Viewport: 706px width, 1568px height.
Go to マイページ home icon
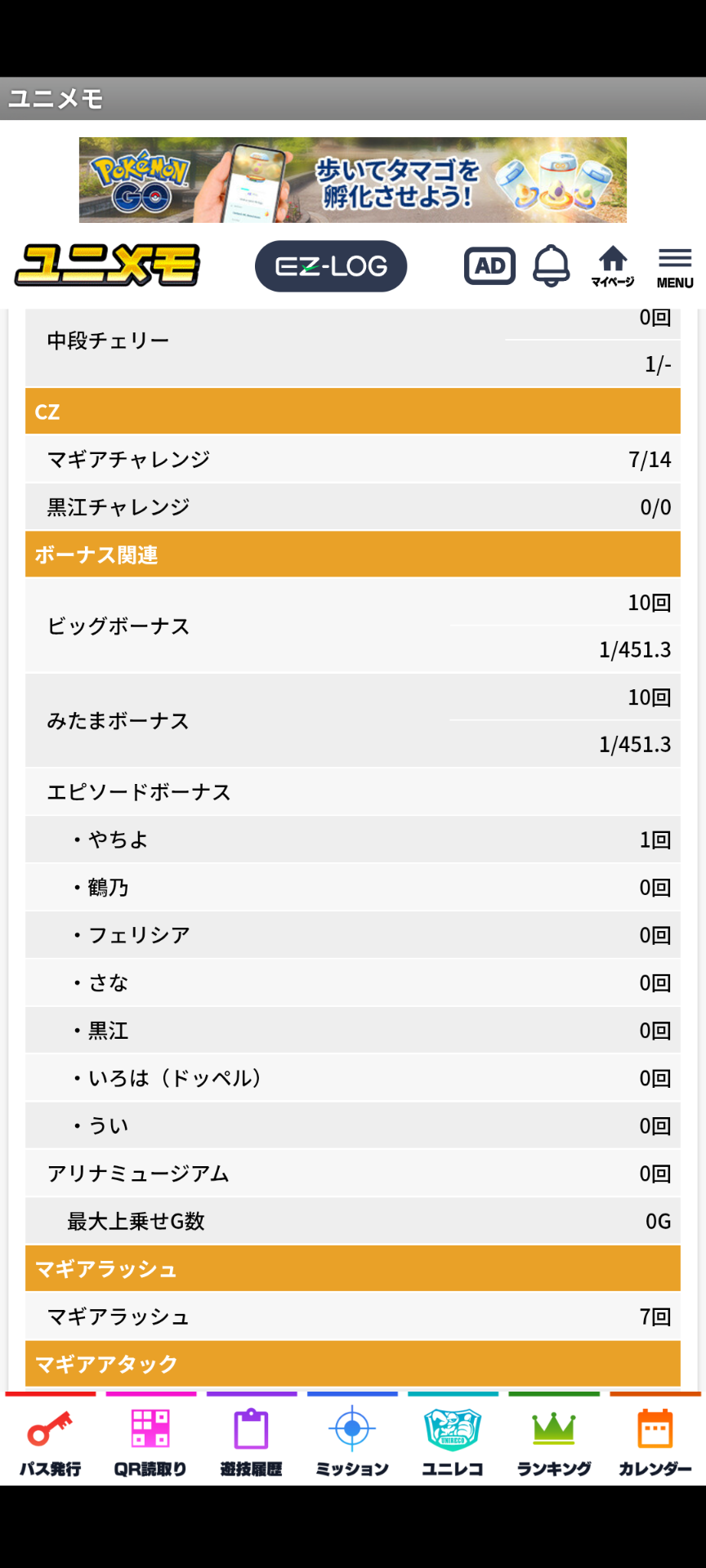click(x=613, y=266)
